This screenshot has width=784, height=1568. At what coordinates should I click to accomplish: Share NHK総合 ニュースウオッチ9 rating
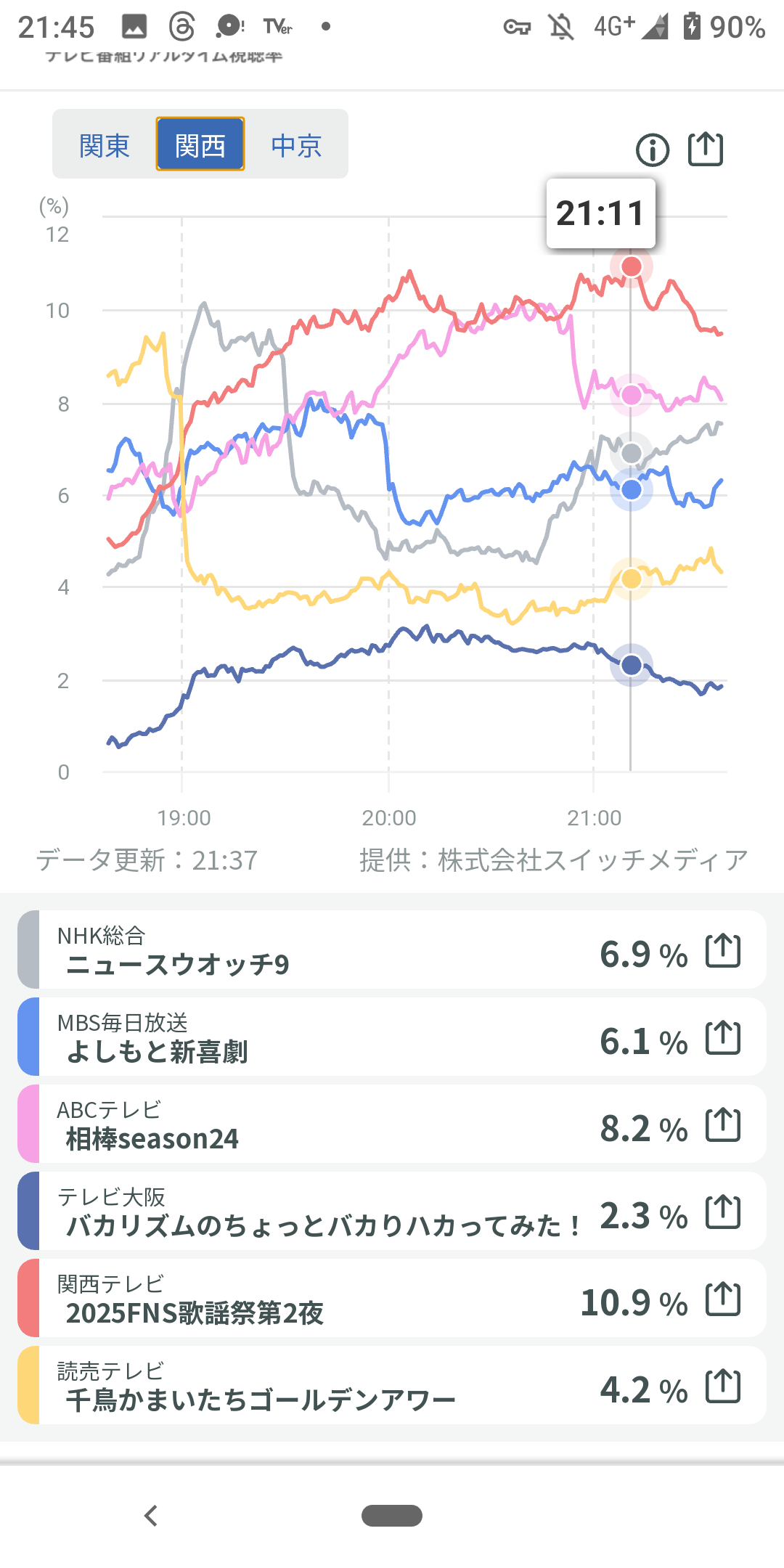(x=723, y=951)
